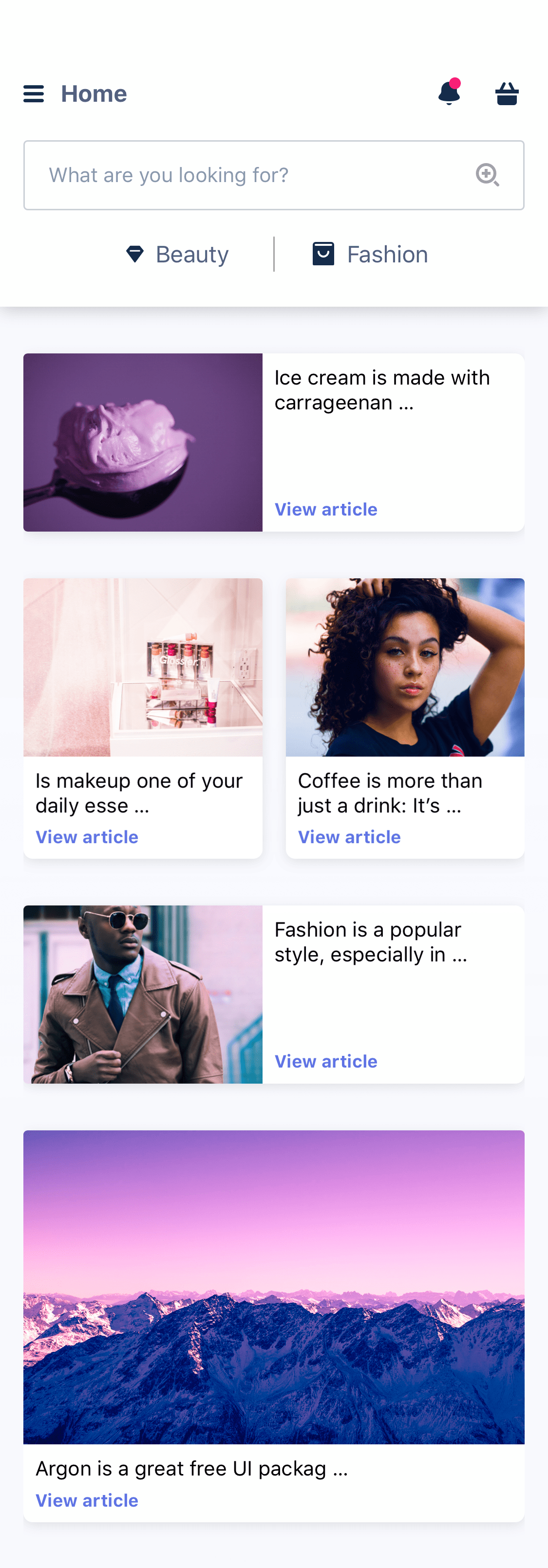548x1568 pixels.
Task: Open the shopping basket
Action: click(507, 94)
